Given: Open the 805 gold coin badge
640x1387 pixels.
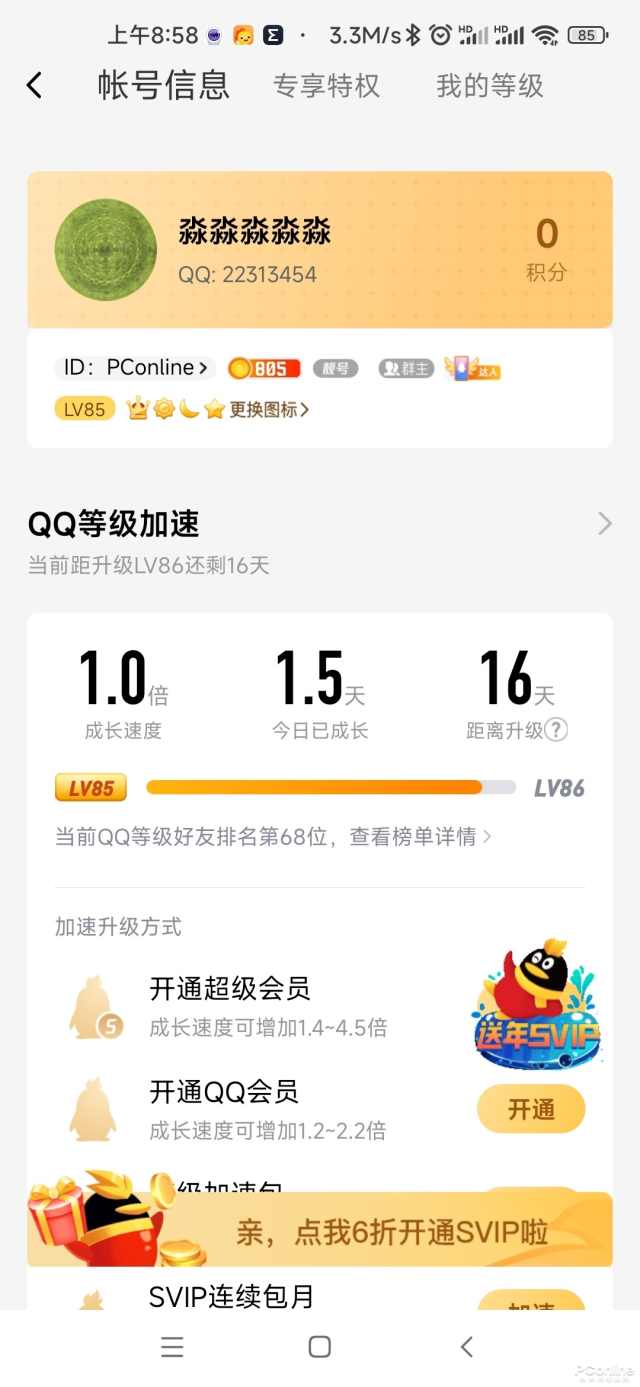Looking at the screenshot, I should 264,369.
